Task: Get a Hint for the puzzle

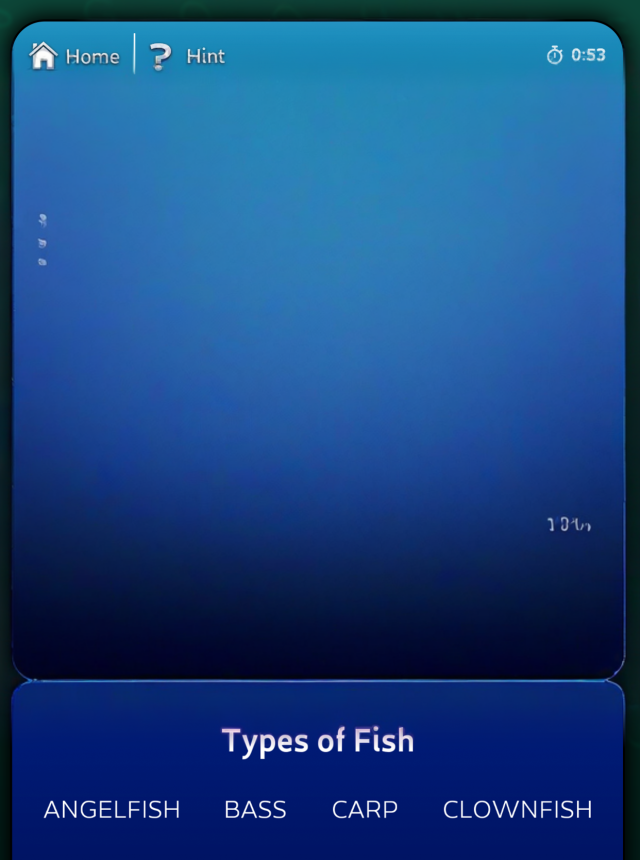Action: click(187, 56)
